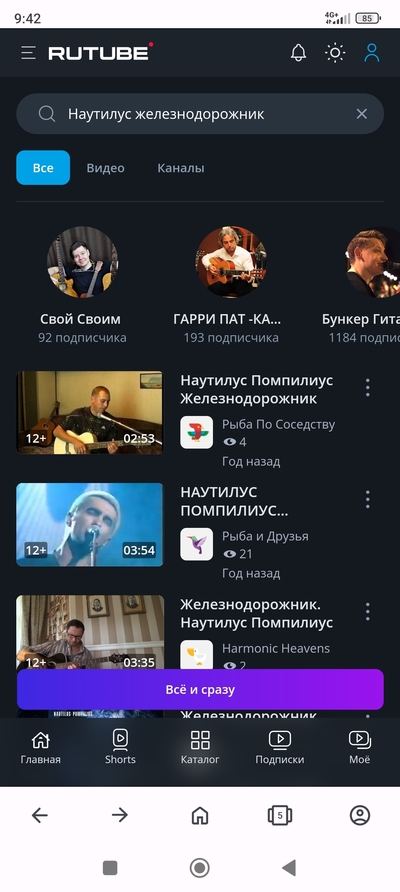This screenshot has width=400, height=892.
Task: Play the Рыба По Соседству video
Action: click(90, 412)
